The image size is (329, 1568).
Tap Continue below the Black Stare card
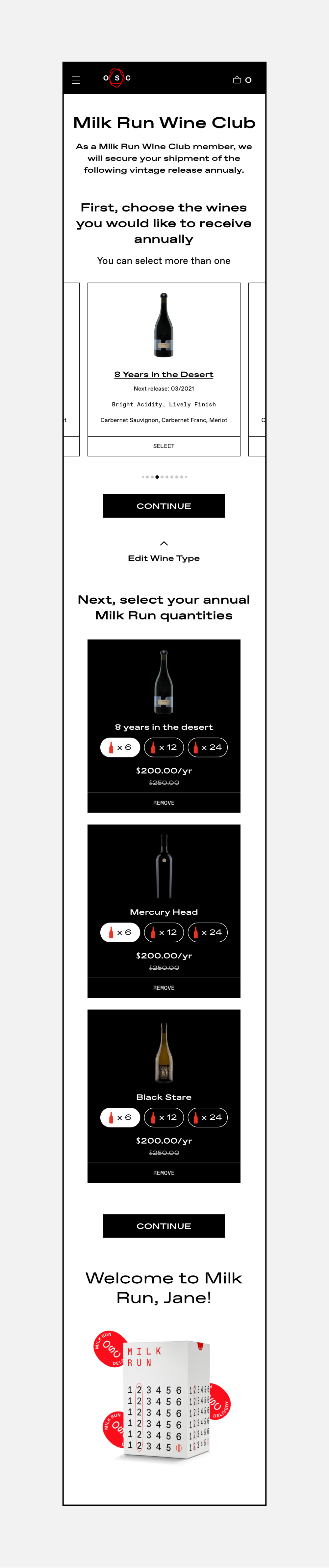pos(164,1226)
